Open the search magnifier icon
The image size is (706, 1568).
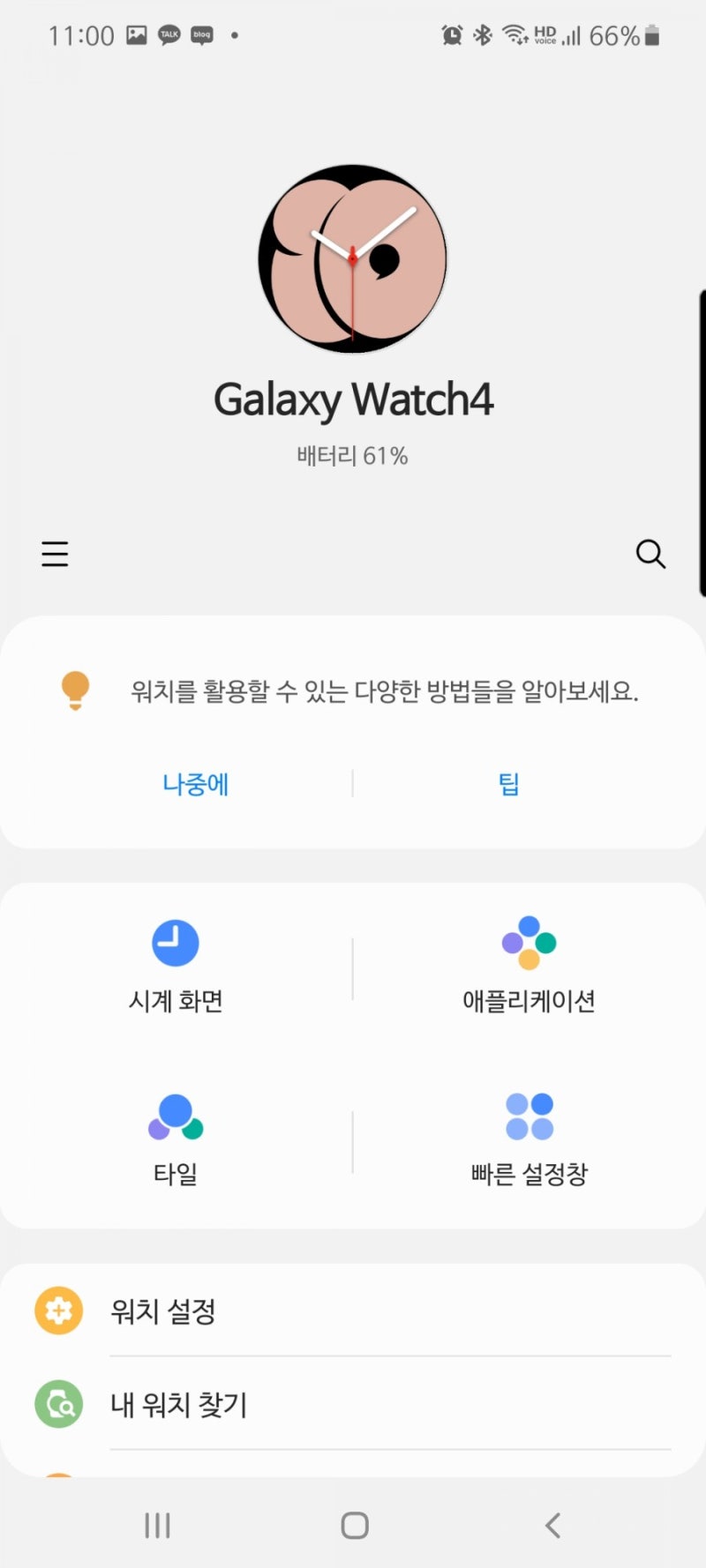click(650, 554)
